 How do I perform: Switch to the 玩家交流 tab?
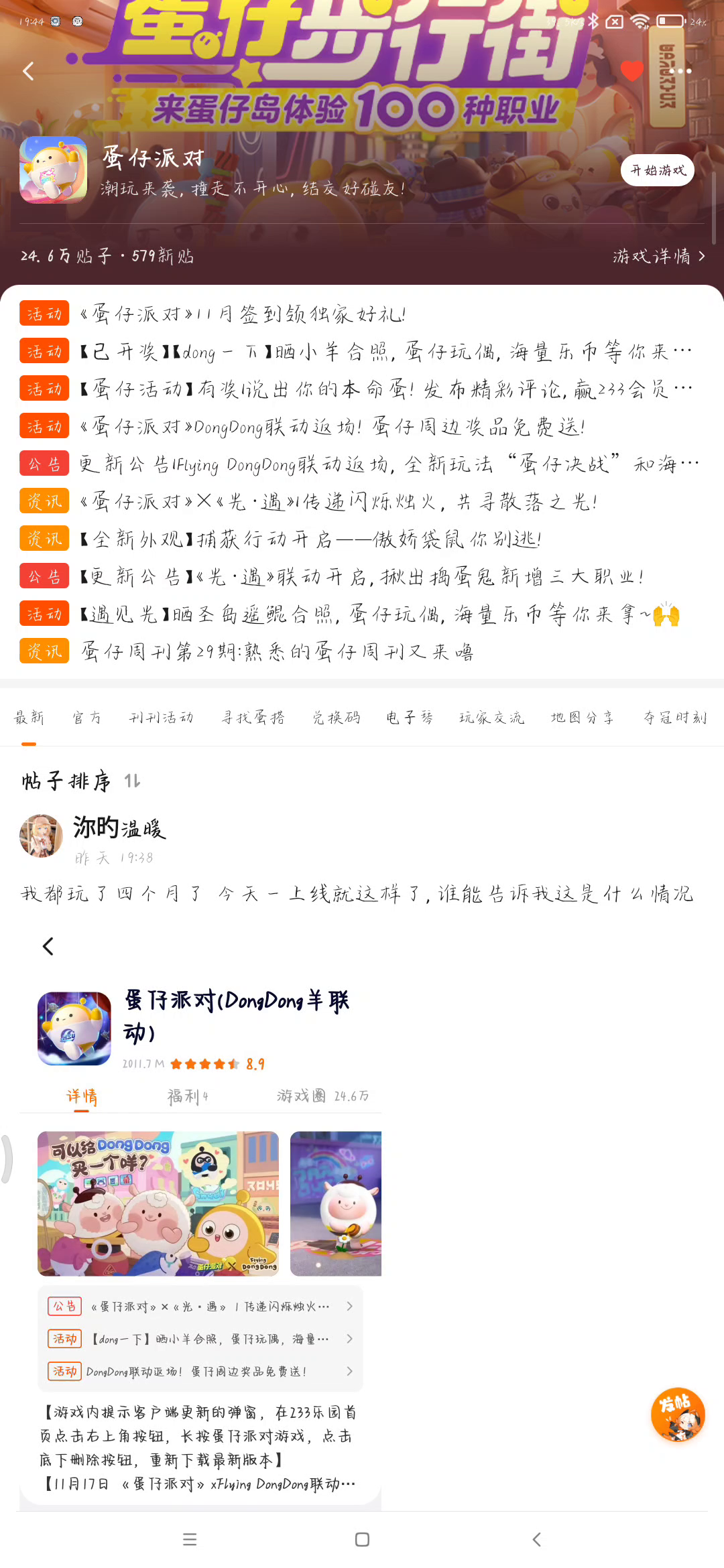pyautogui.click(x=491, y=718)
